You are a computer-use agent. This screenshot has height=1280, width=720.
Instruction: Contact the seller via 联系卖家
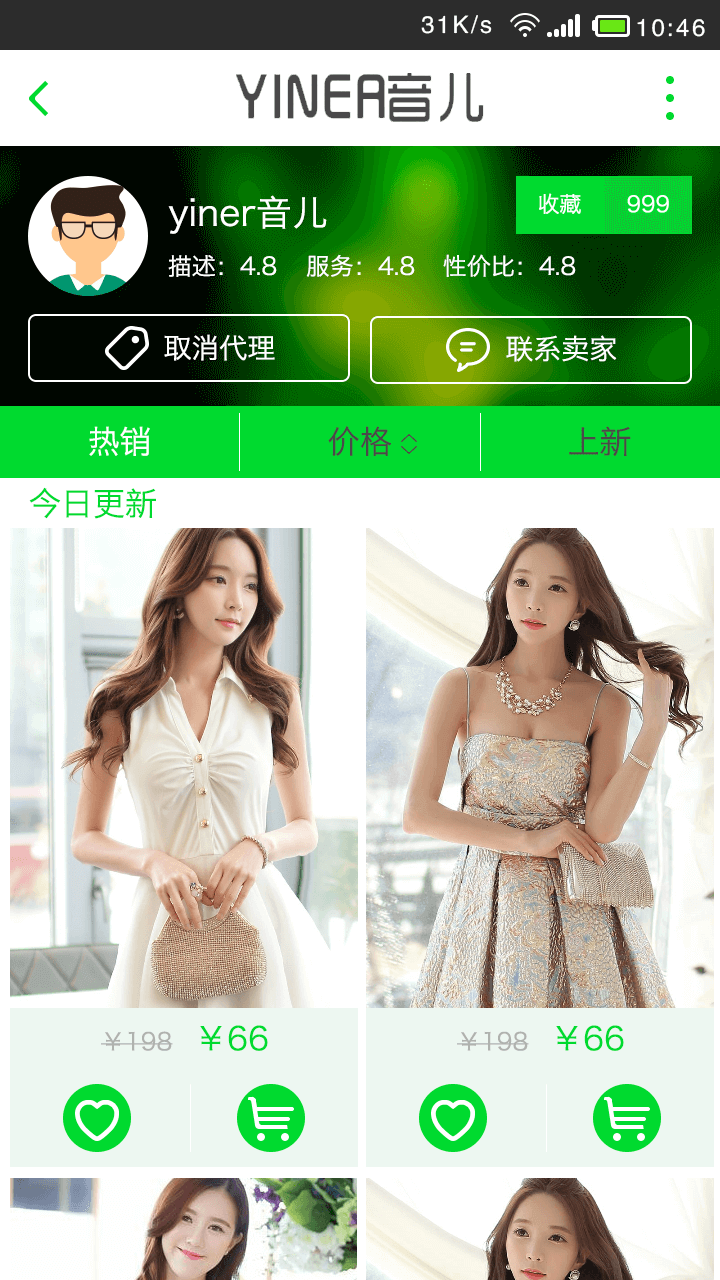pyautogui.click(x=531, y=349)
